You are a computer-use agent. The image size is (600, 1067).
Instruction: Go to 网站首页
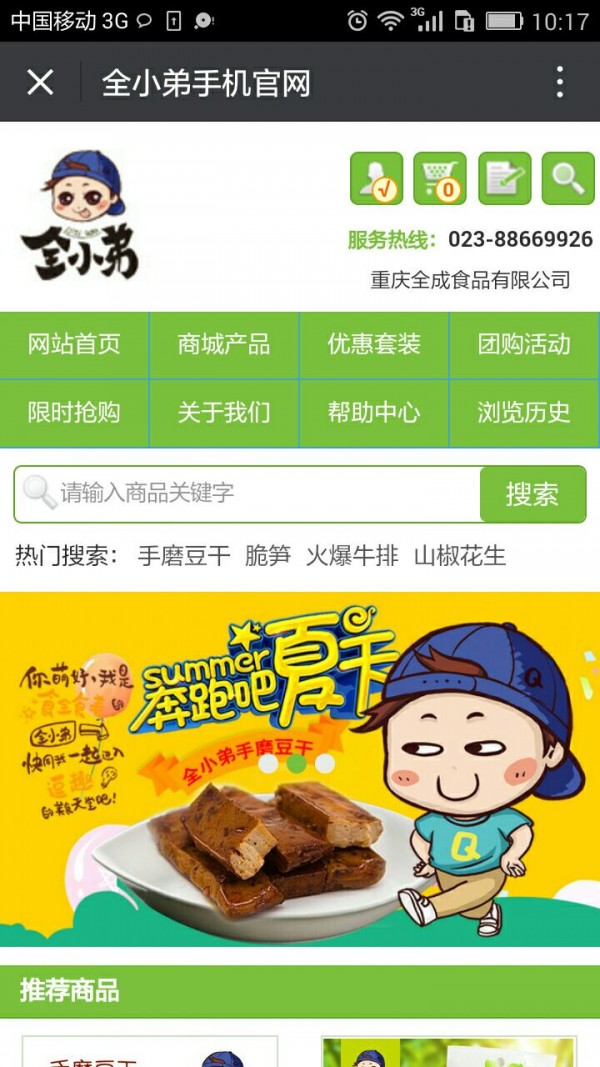coord(74,345)
